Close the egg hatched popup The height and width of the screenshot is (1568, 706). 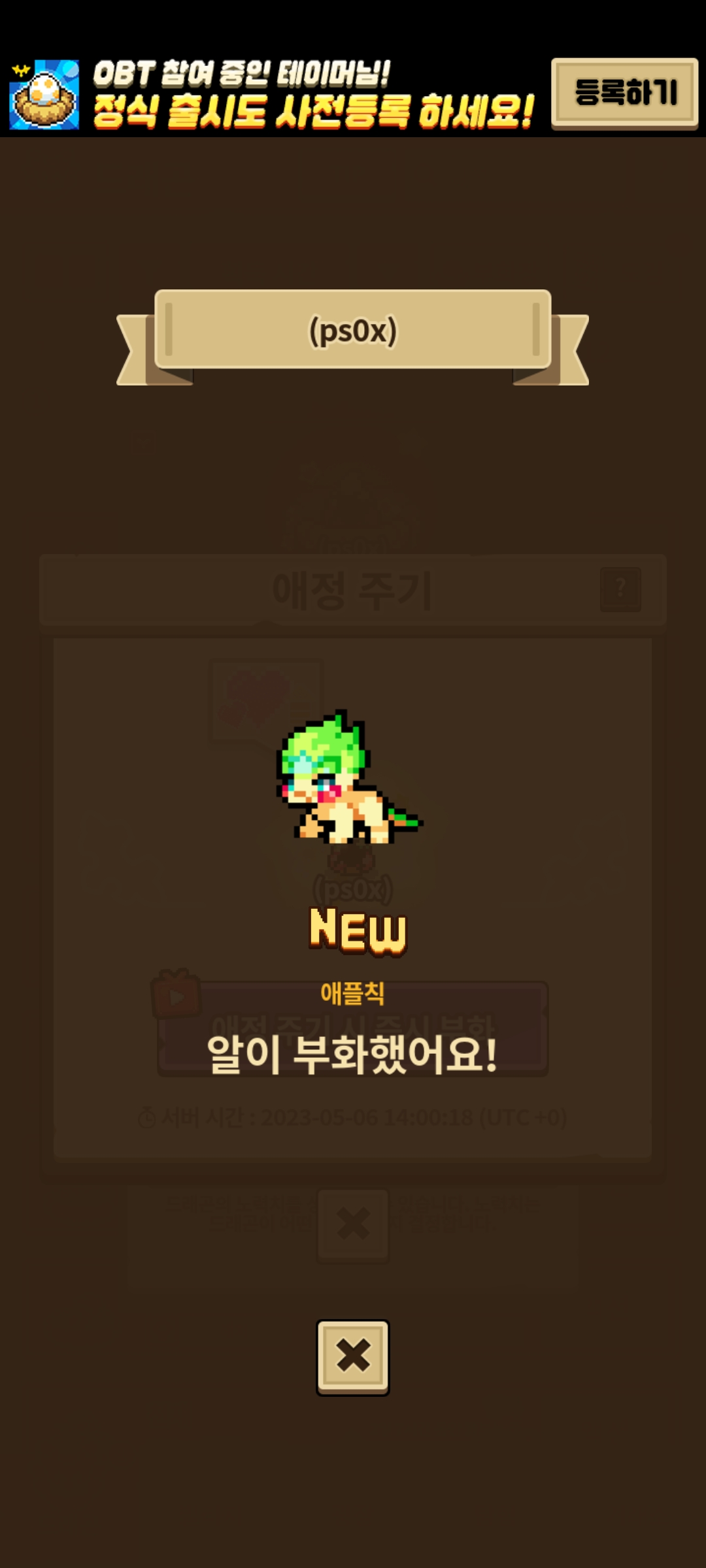pyautogui.click(x=353, y=1356)
